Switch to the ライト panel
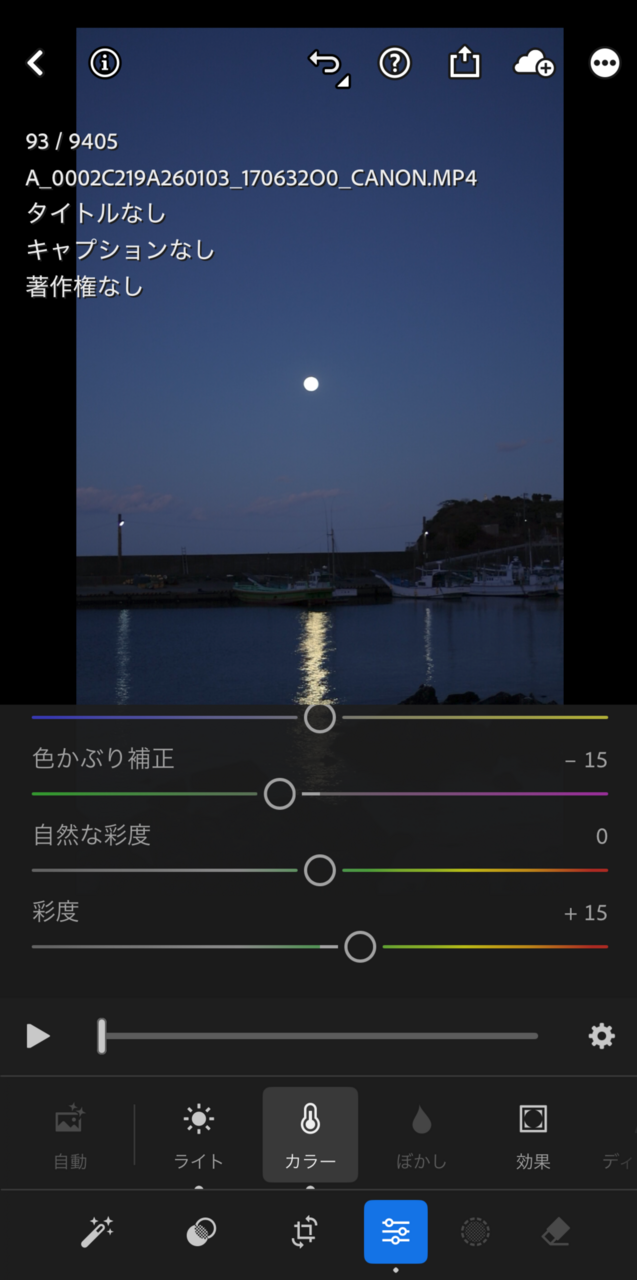 click(x=199, y=1135)
